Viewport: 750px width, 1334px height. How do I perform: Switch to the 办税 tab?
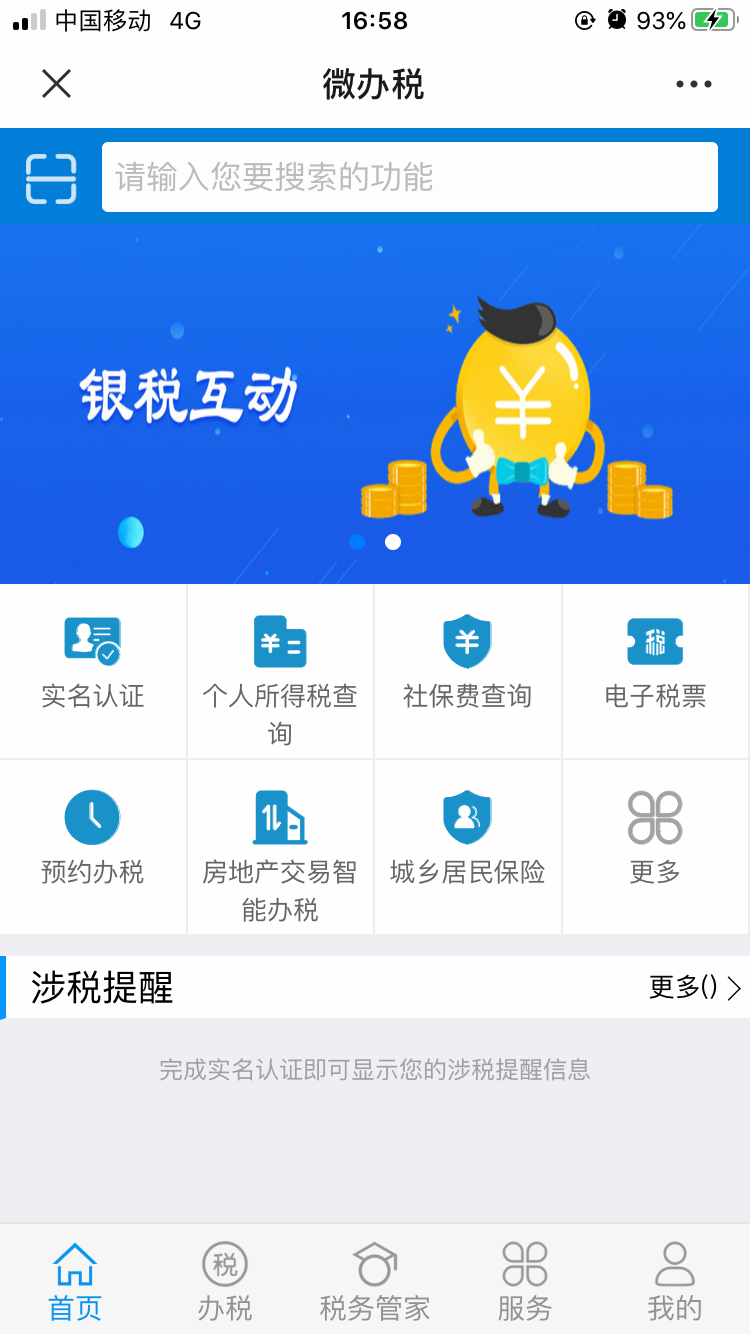(225, 1281)
